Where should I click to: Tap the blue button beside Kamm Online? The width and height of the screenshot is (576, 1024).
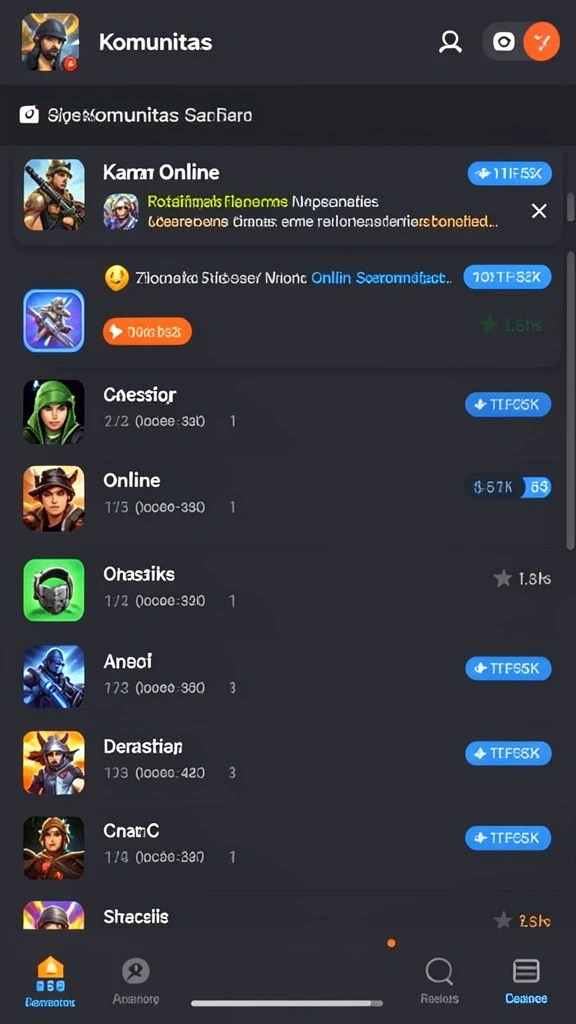pos(510,174)
